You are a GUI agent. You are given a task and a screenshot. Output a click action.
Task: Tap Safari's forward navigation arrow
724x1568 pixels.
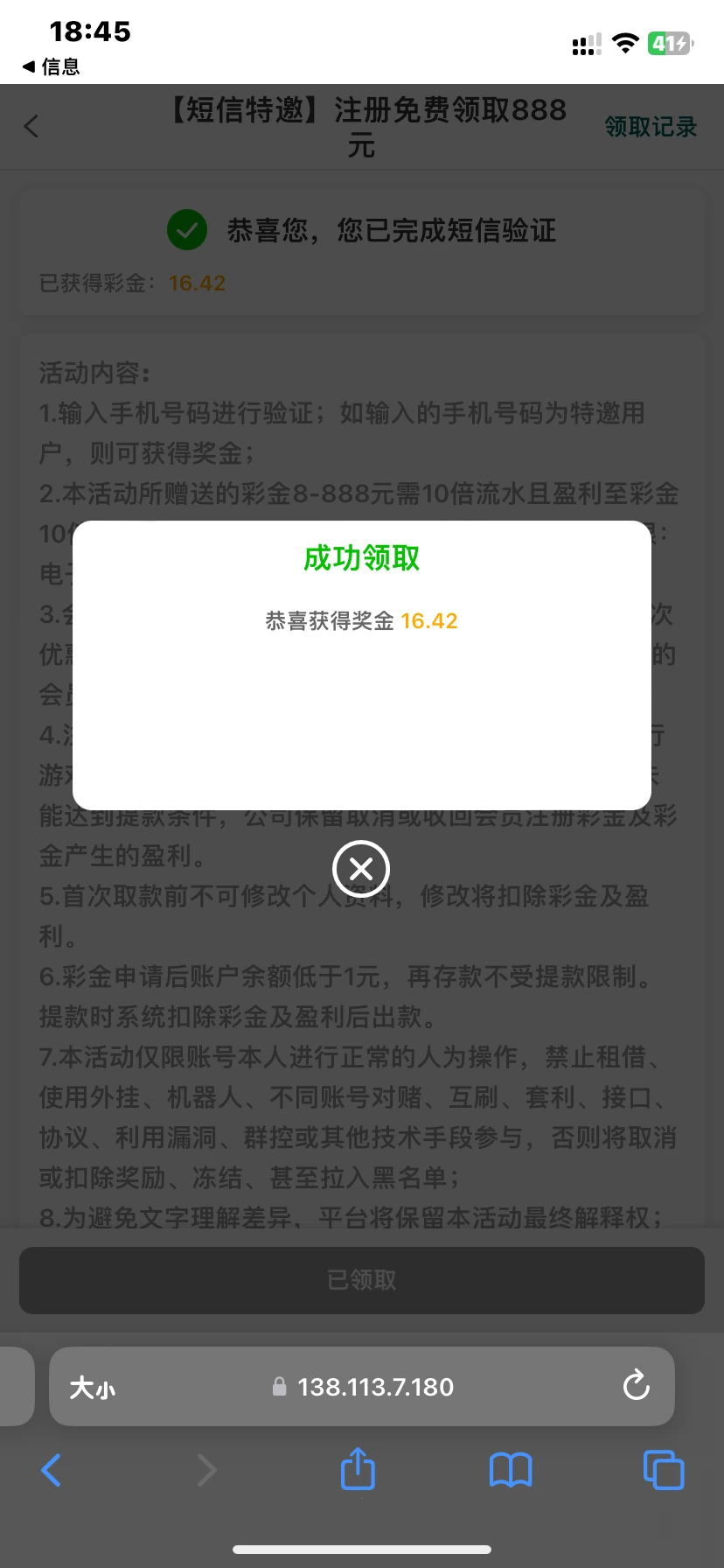pos(205,1470)
